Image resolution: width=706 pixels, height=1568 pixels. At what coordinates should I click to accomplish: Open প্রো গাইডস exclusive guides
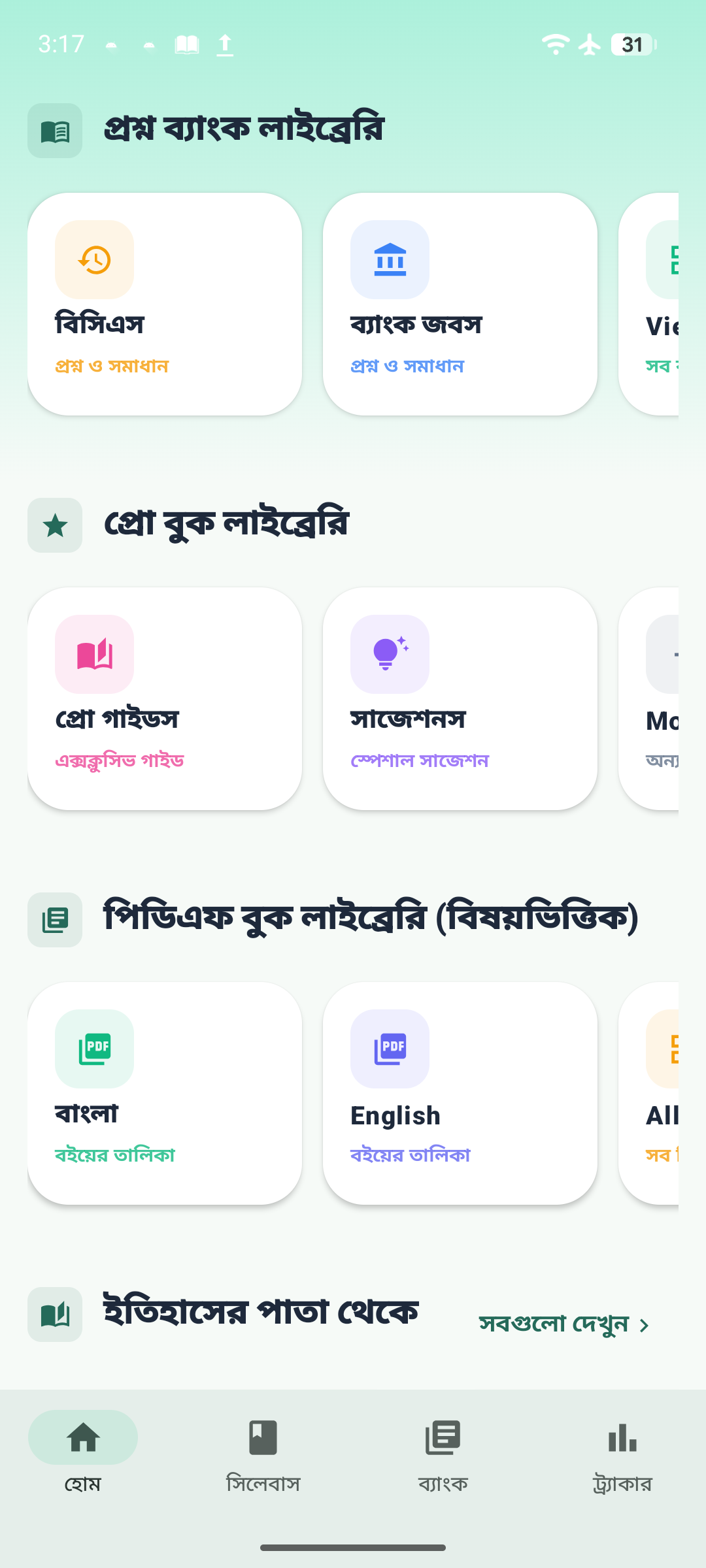(x=164, y=698)
